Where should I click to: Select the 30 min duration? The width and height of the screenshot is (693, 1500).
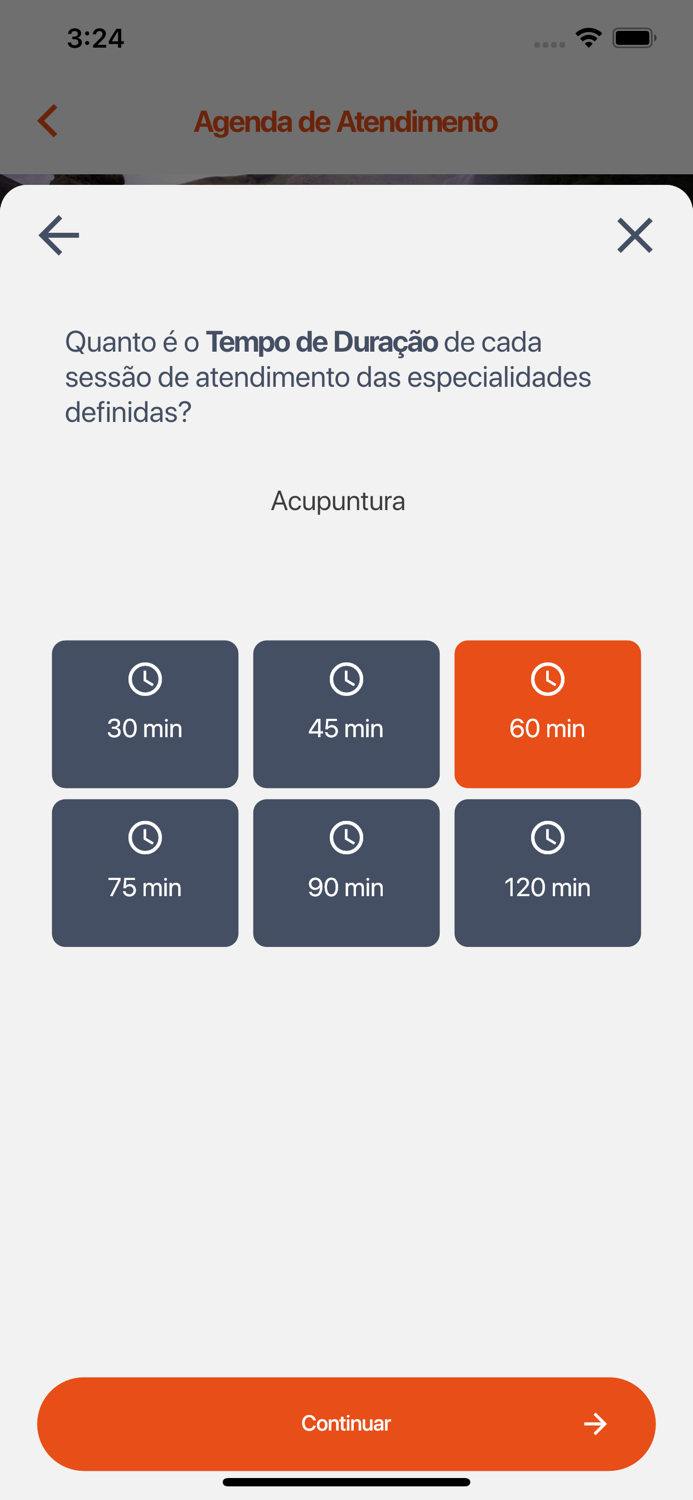[145, 714]
